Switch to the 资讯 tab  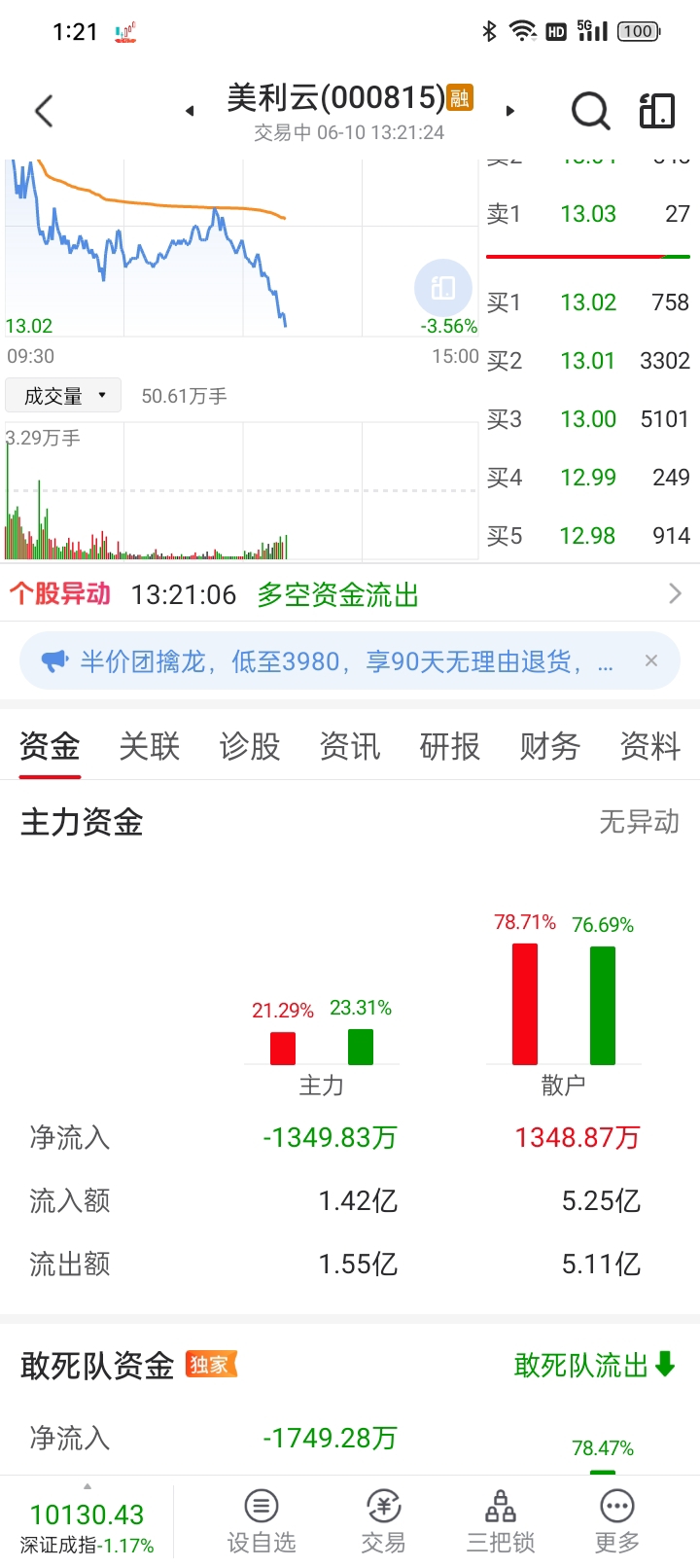(x=350, y=747)
